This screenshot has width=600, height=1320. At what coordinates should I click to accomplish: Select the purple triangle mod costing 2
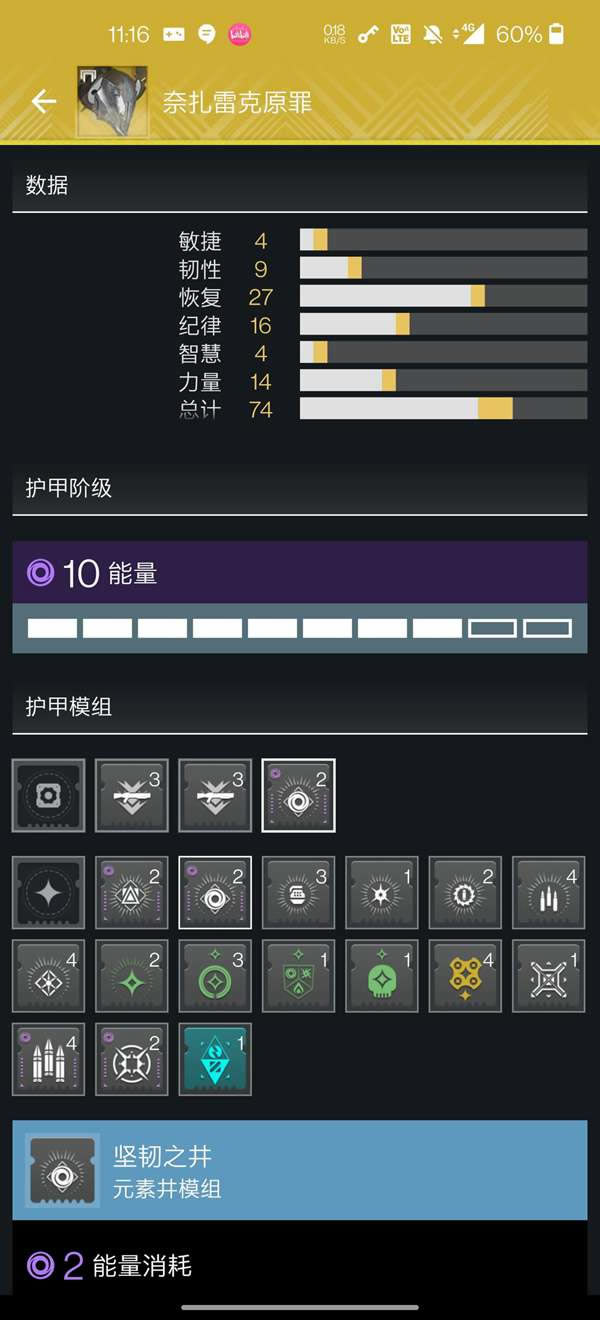click(132, 893)
